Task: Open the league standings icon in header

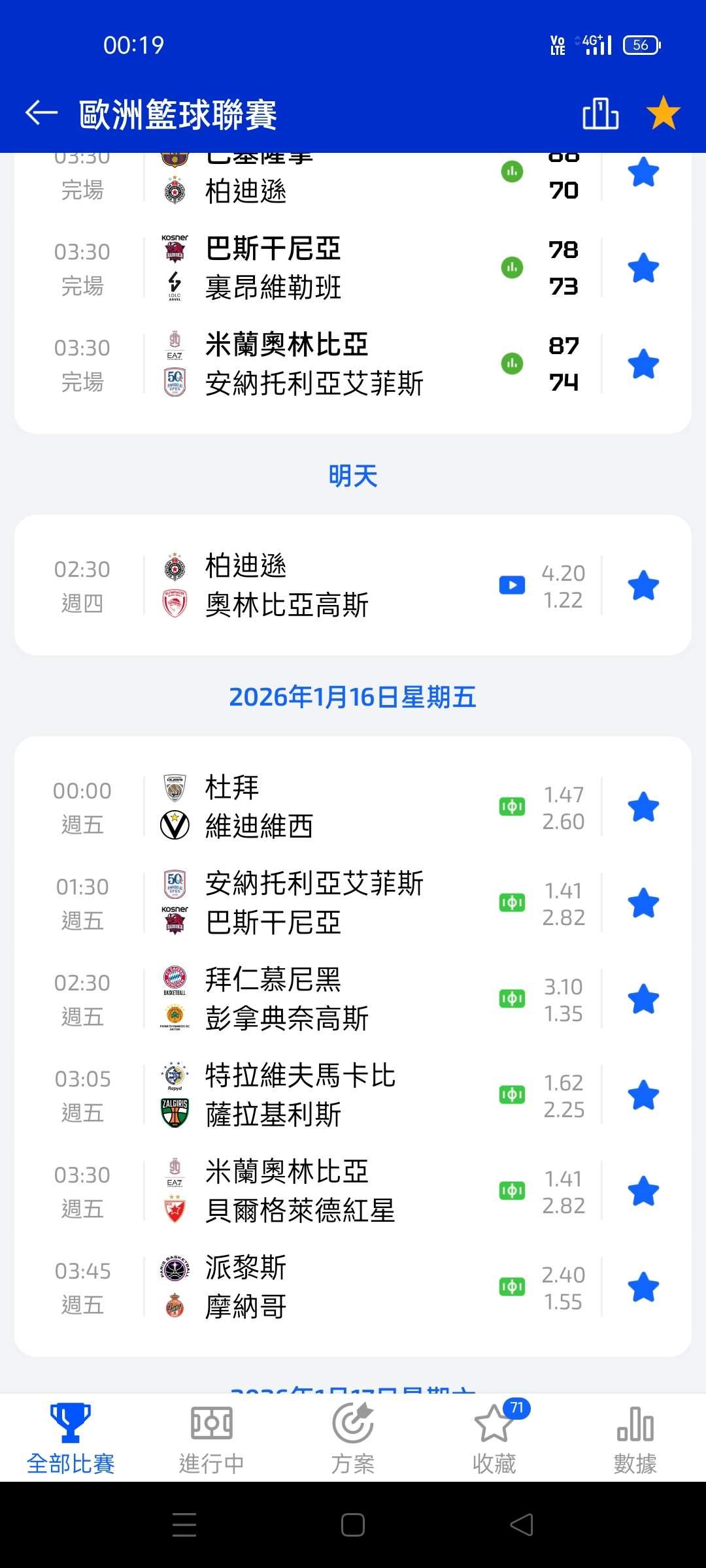Action: point(601,113)
